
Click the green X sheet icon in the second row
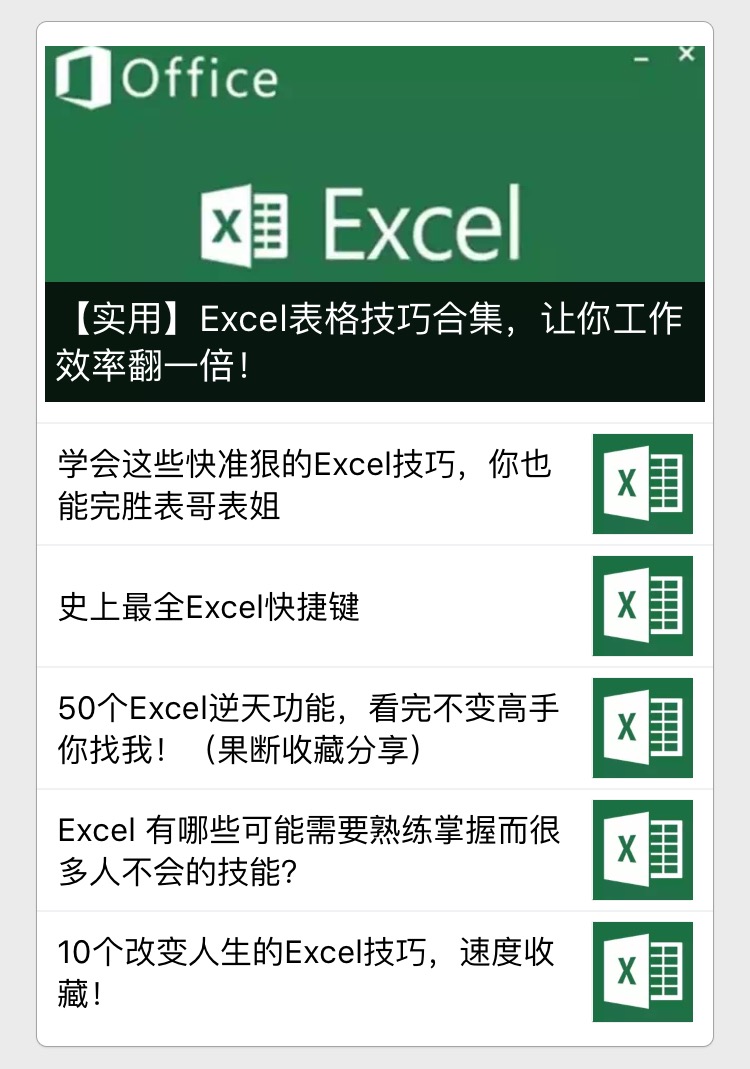tap(642, 606)
